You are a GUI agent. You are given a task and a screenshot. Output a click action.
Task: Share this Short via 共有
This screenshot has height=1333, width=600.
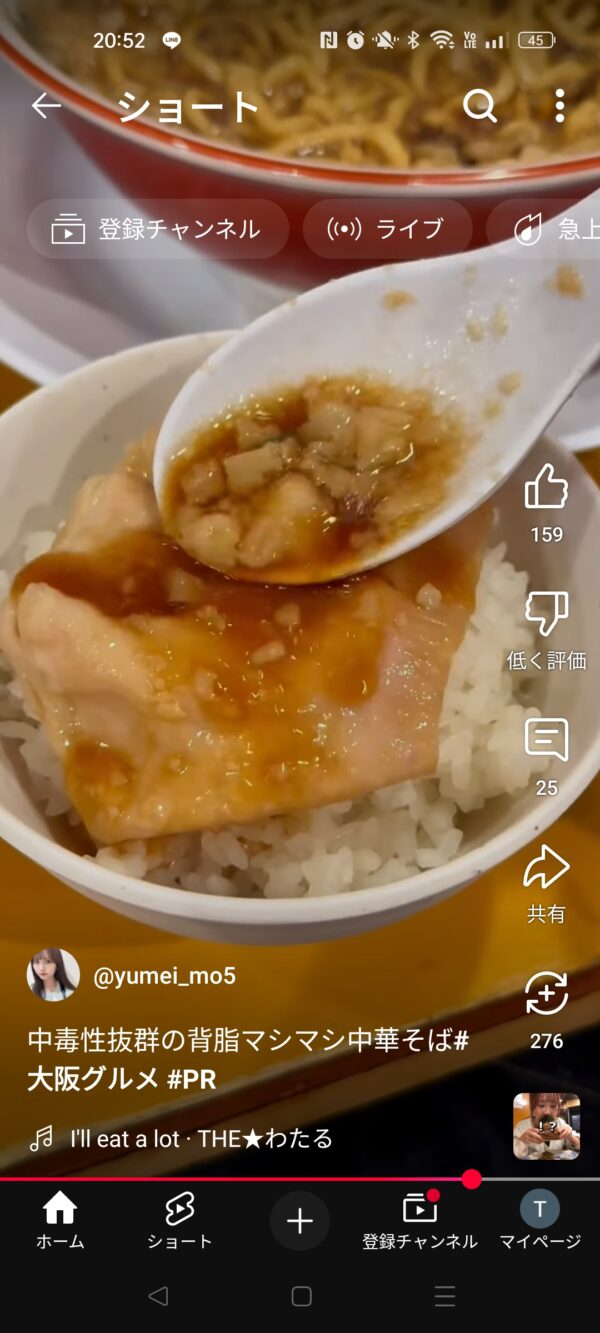546,868
